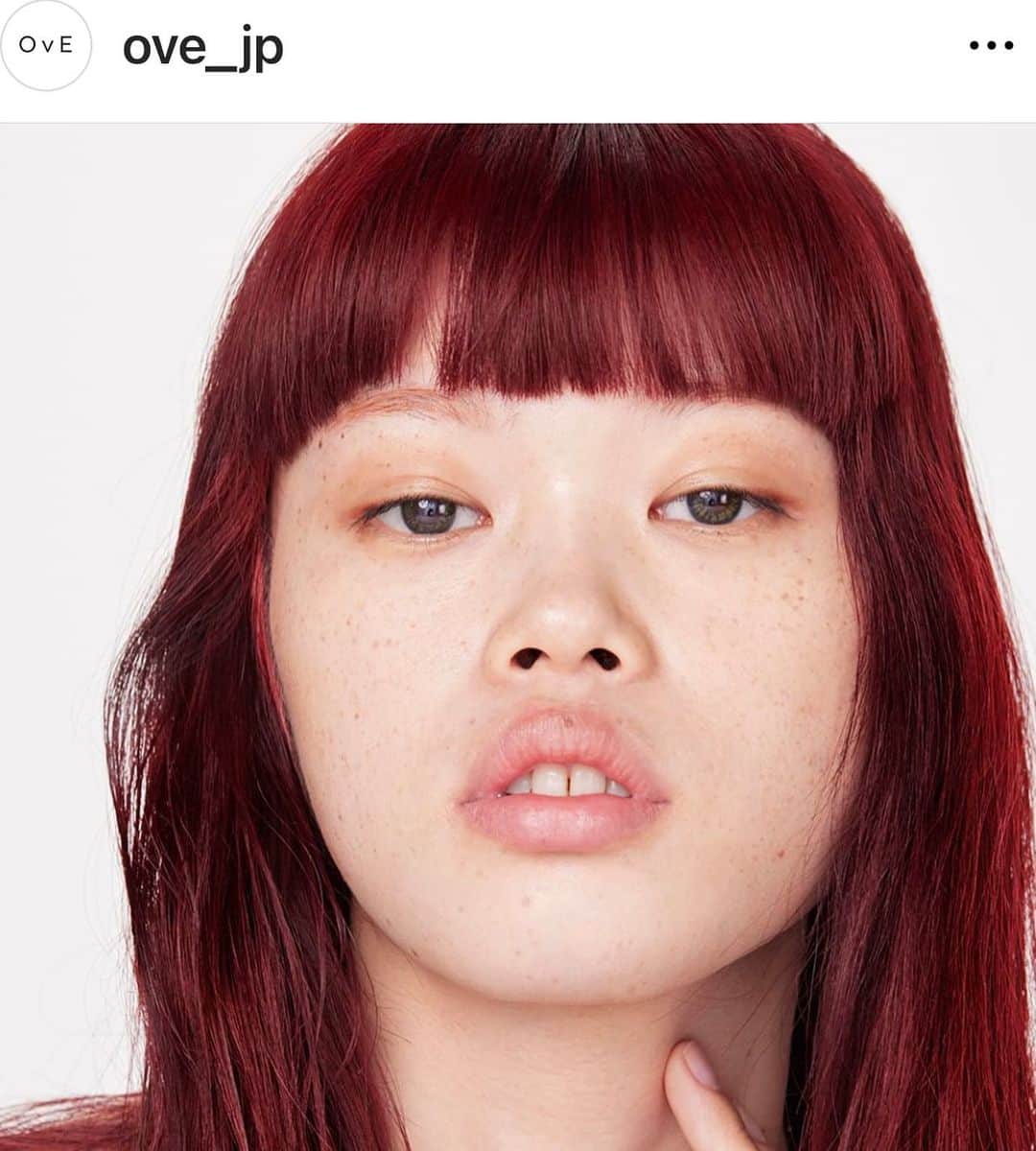Open the post's three-dot overflow menu

click(x=991, y=46)
